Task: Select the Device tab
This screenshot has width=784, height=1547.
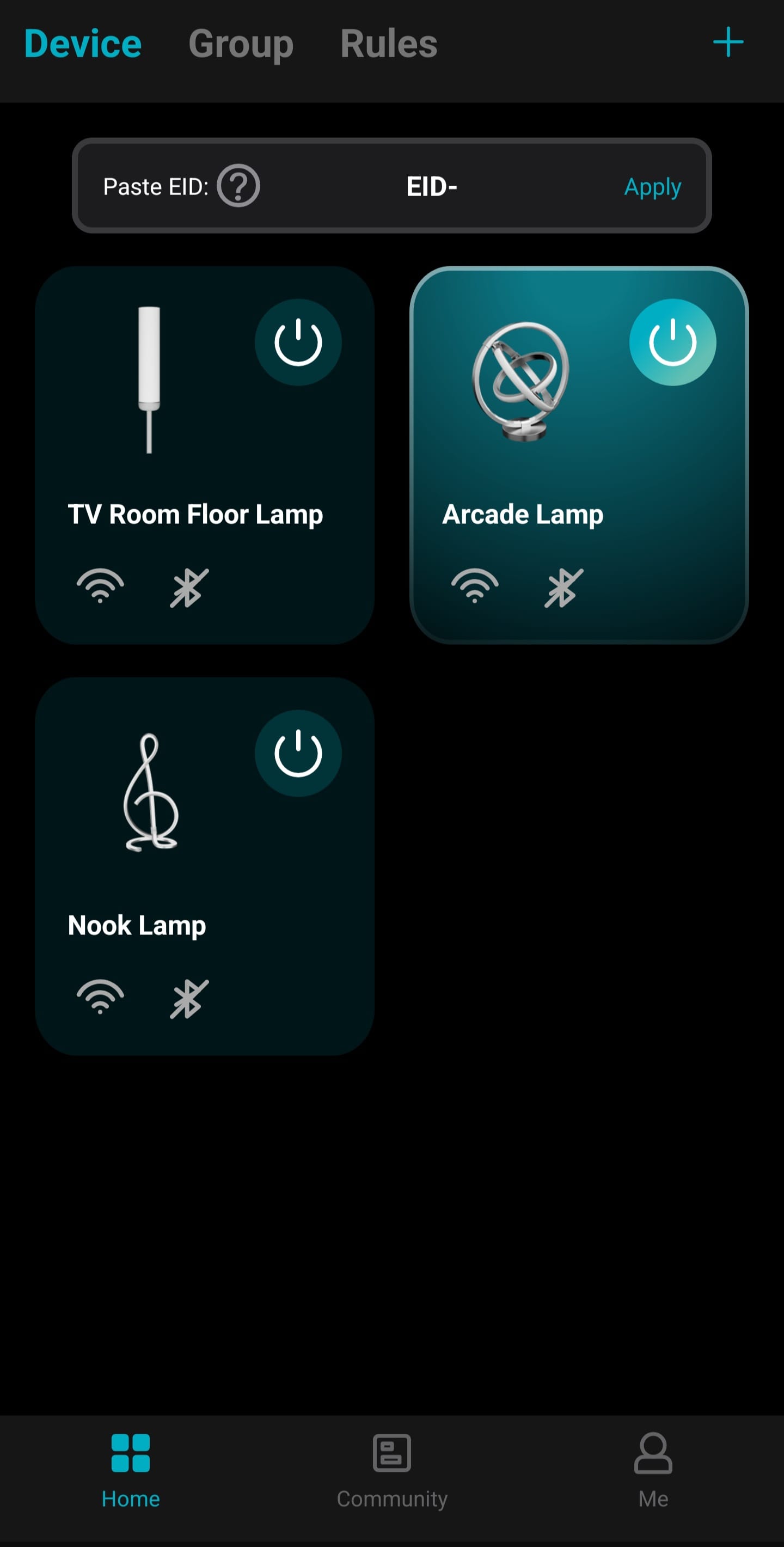Action: pos(83,44)
